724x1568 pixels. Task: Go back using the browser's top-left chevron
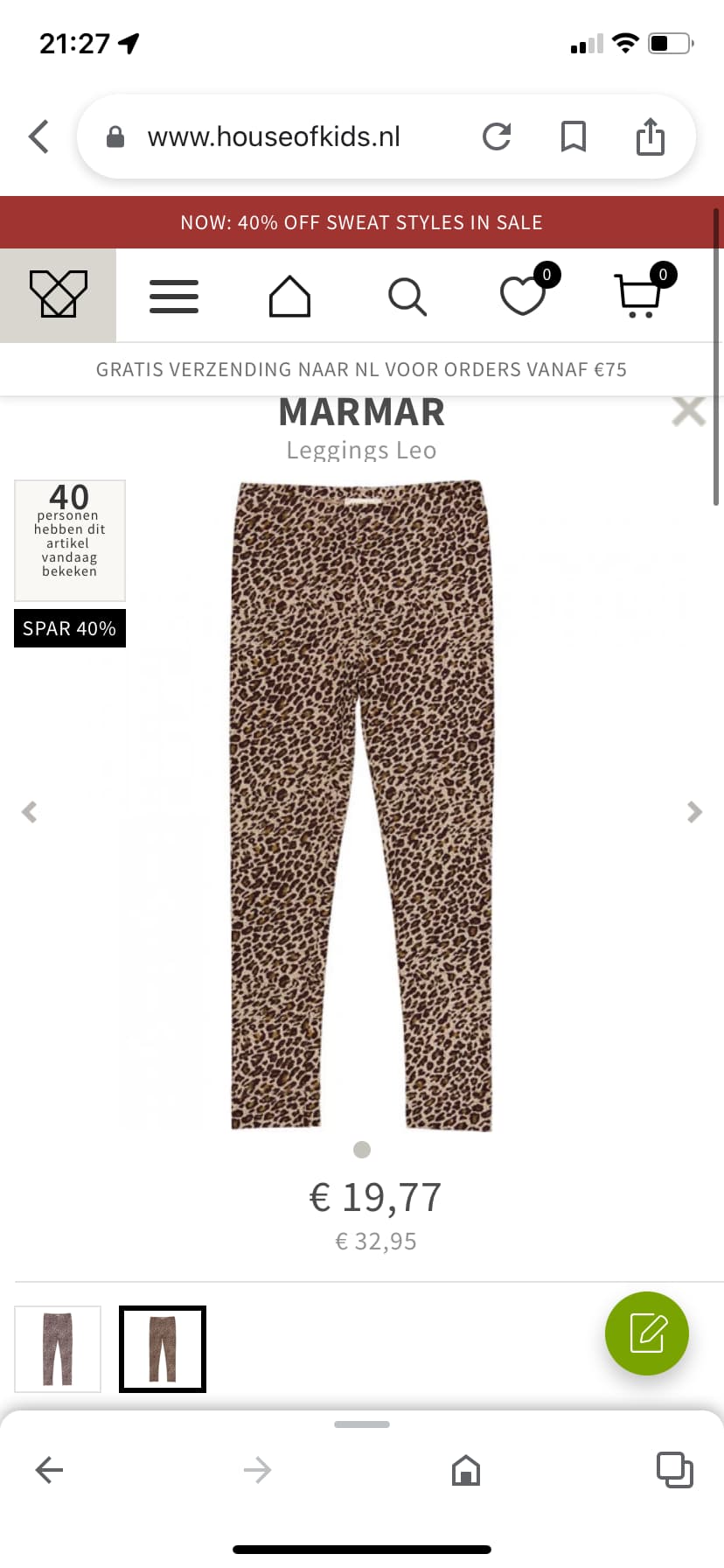tap(38, 136)
